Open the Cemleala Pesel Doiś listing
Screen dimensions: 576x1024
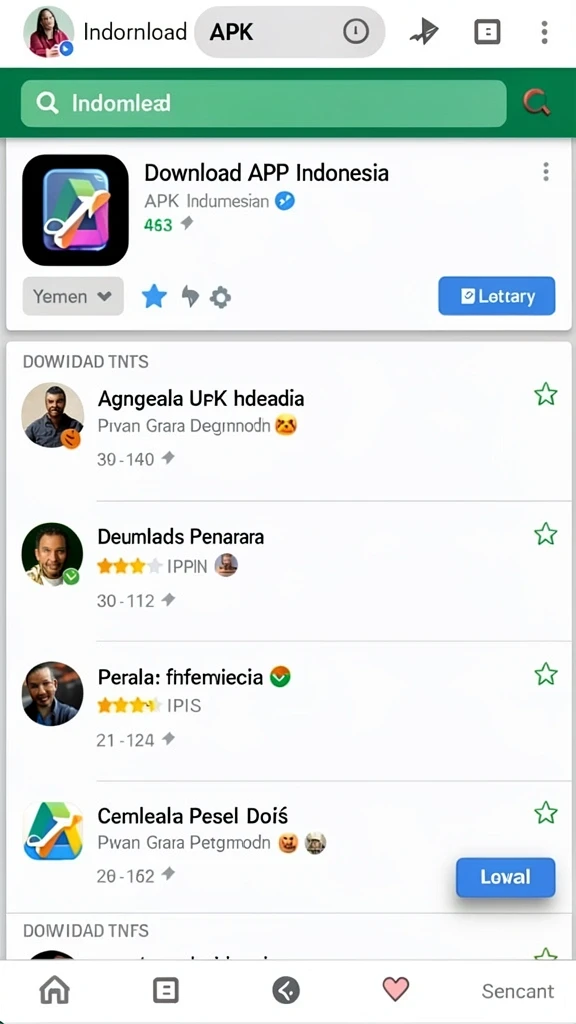(287, 845)
